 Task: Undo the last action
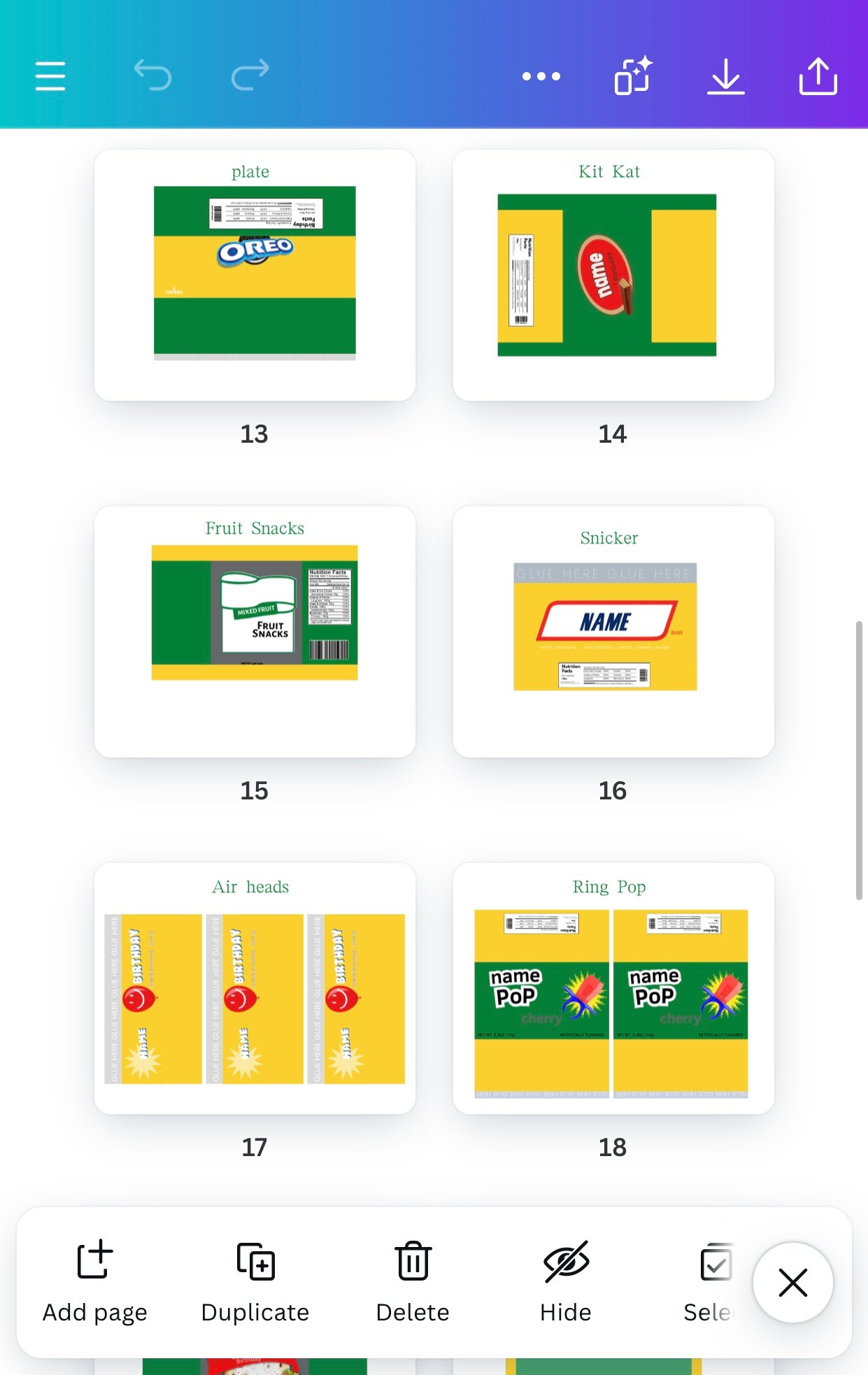[x=152, y=76]
